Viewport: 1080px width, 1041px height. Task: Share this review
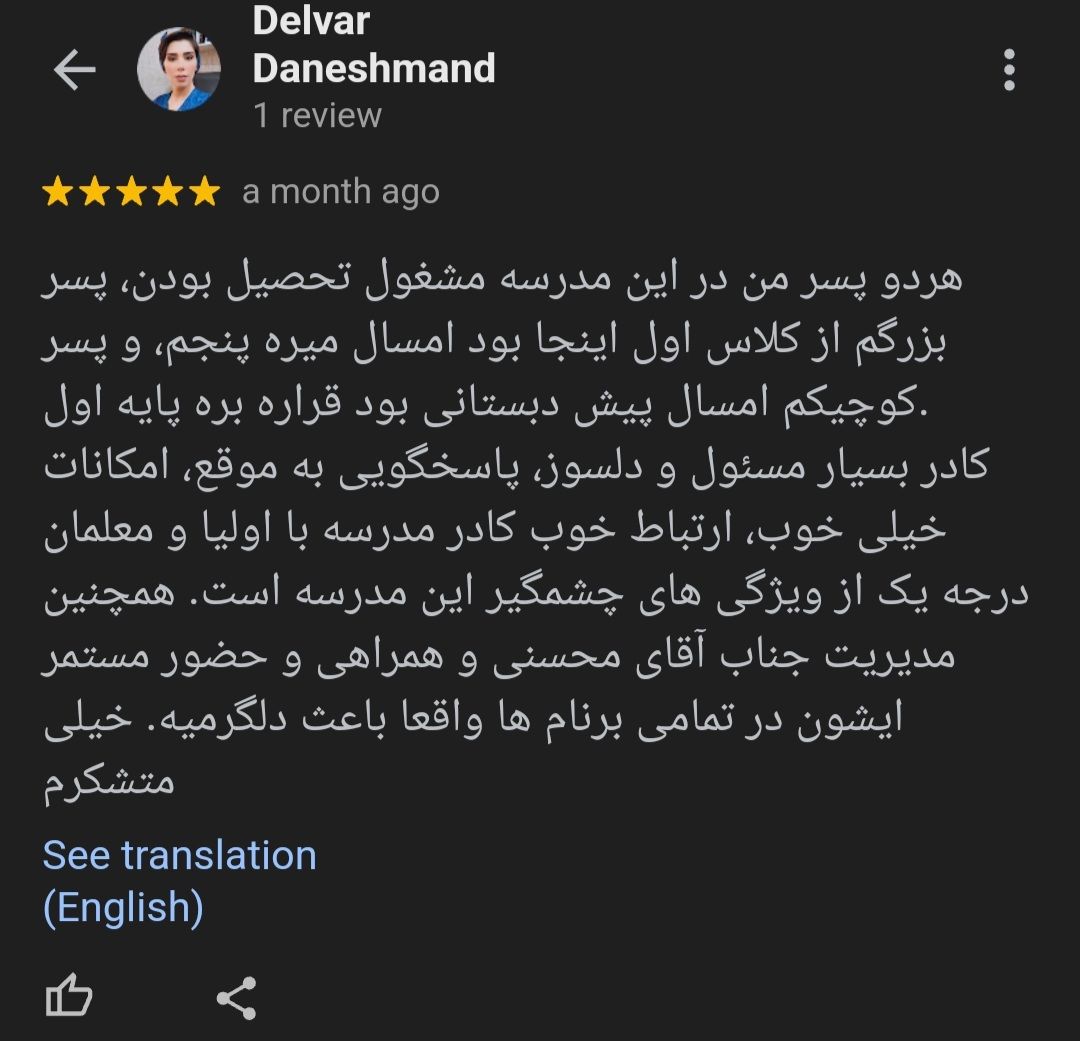click(x=236, y=998)
